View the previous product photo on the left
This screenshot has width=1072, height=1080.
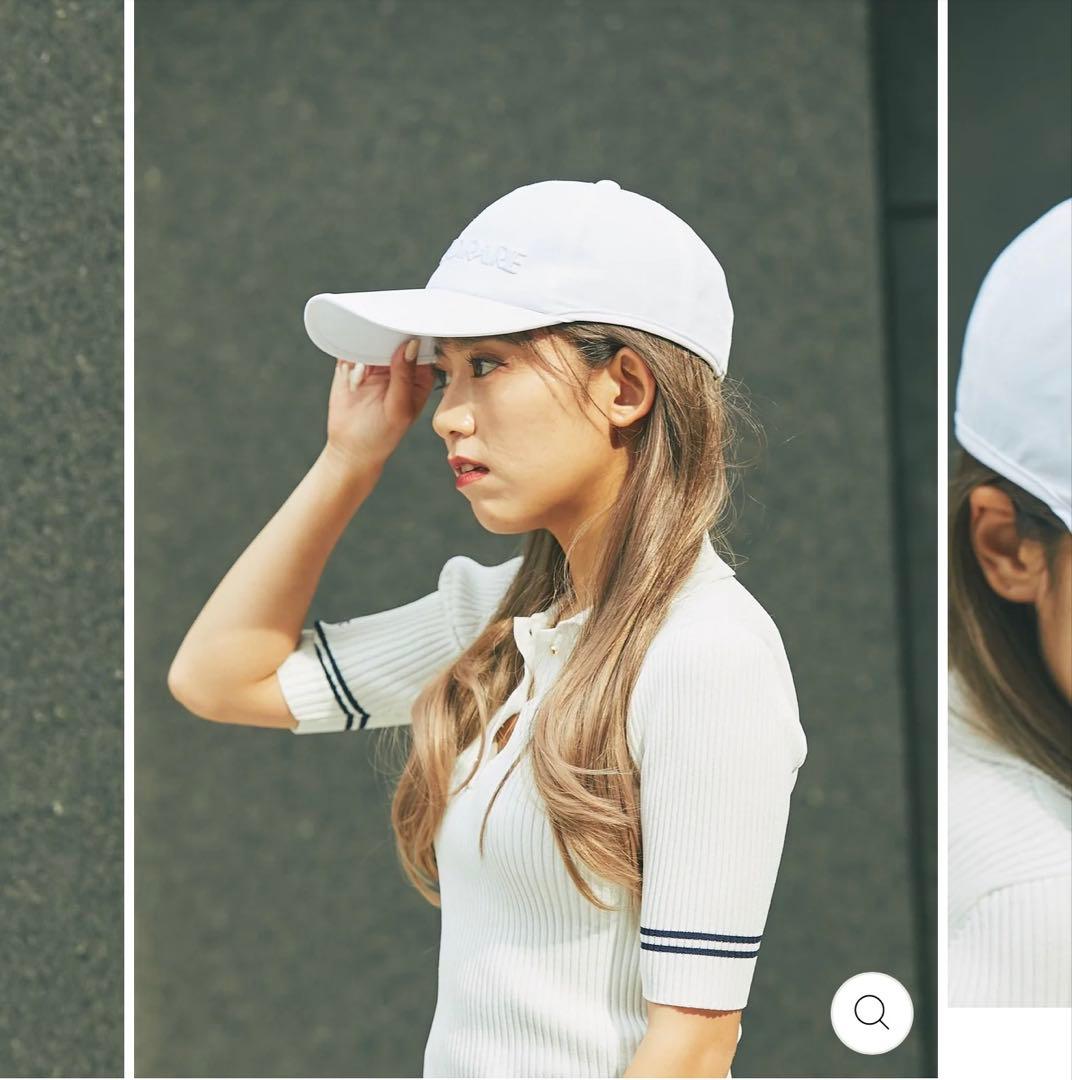[61, 540]
